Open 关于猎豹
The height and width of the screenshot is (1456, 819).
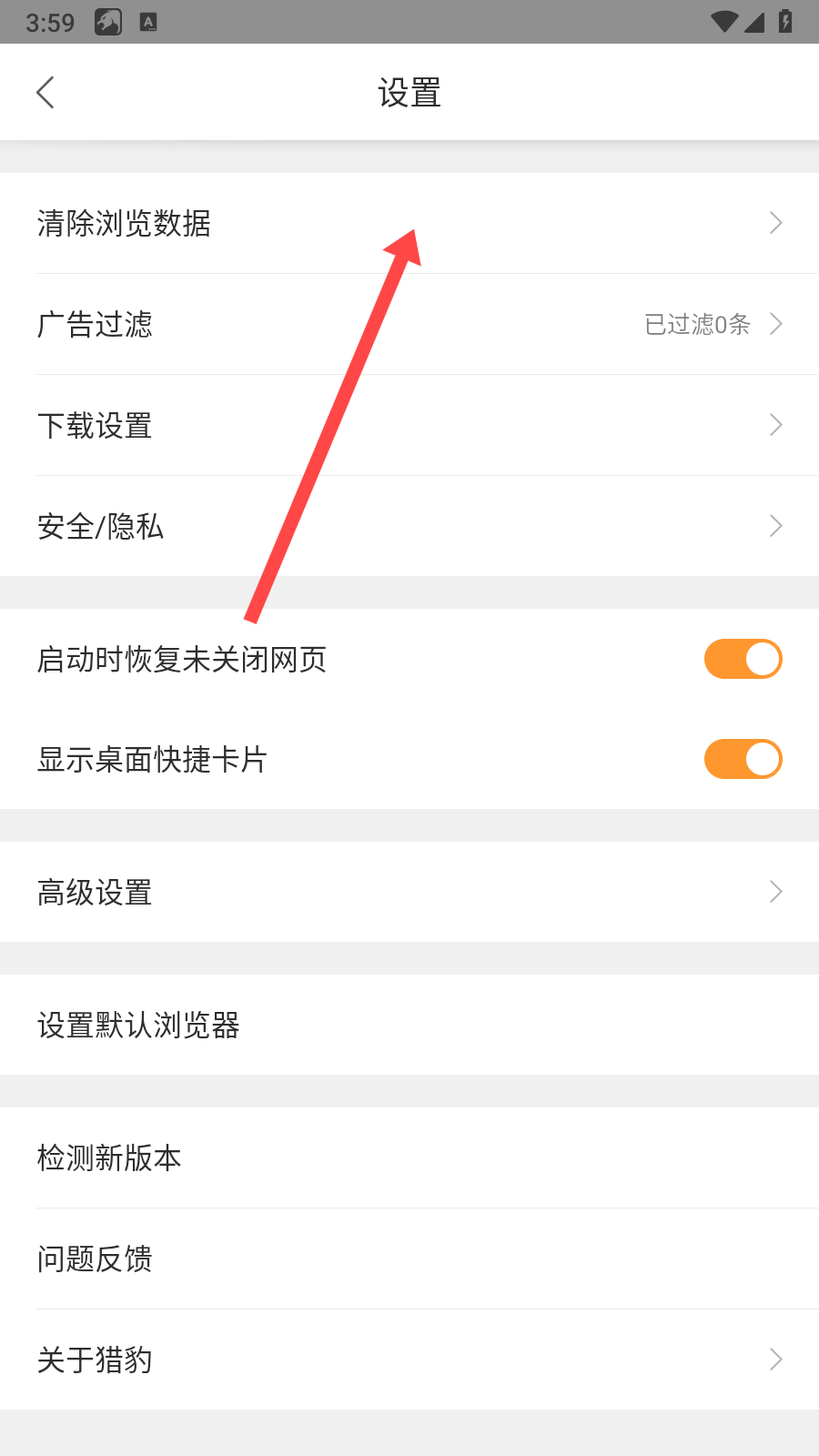click(x=409, y=1360)
